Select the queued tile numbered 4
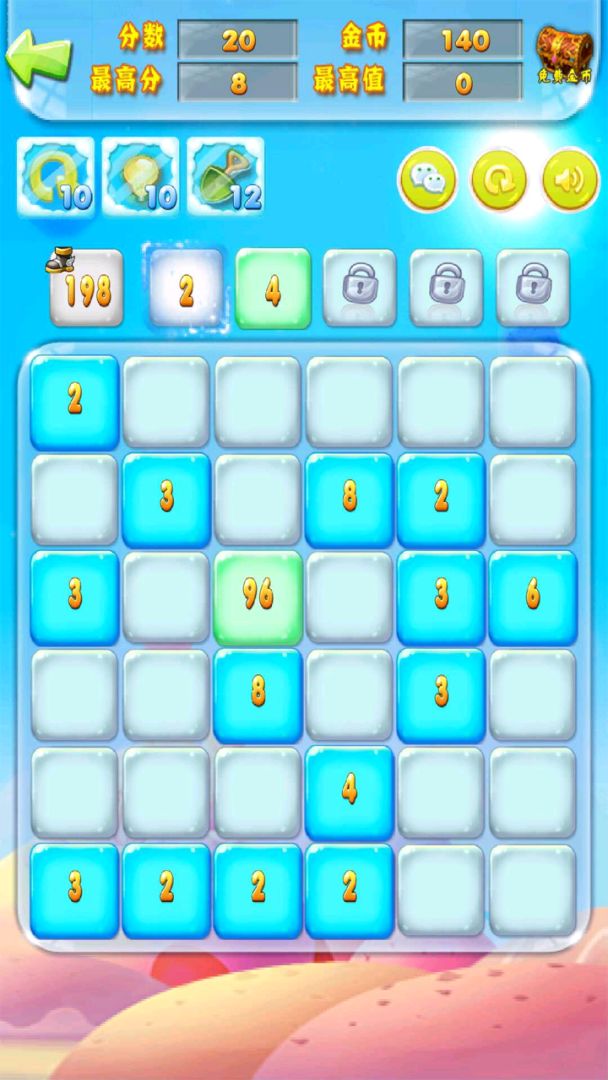Screen dimensions: 608x1080 click(x=273, y=288)
